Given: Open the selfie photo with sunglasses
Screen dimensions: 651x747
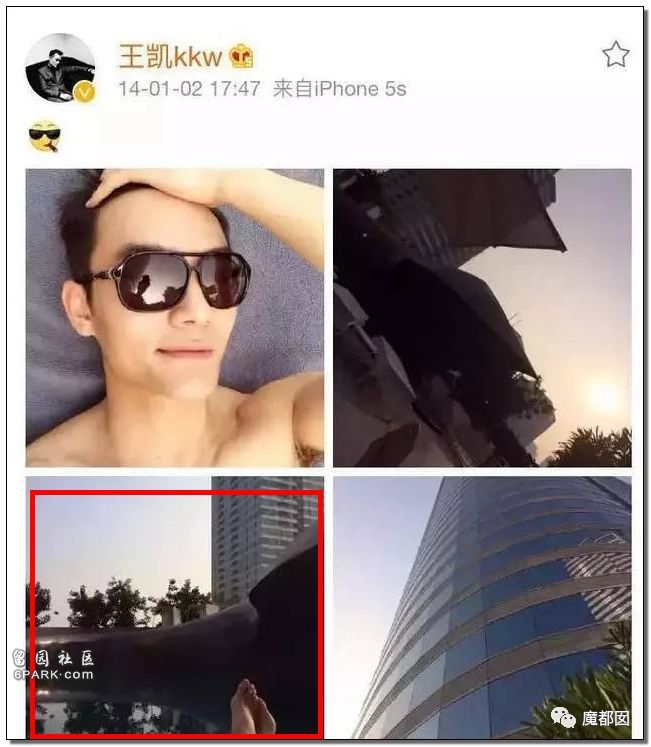Looking at the screenshot, I should 175,317.
